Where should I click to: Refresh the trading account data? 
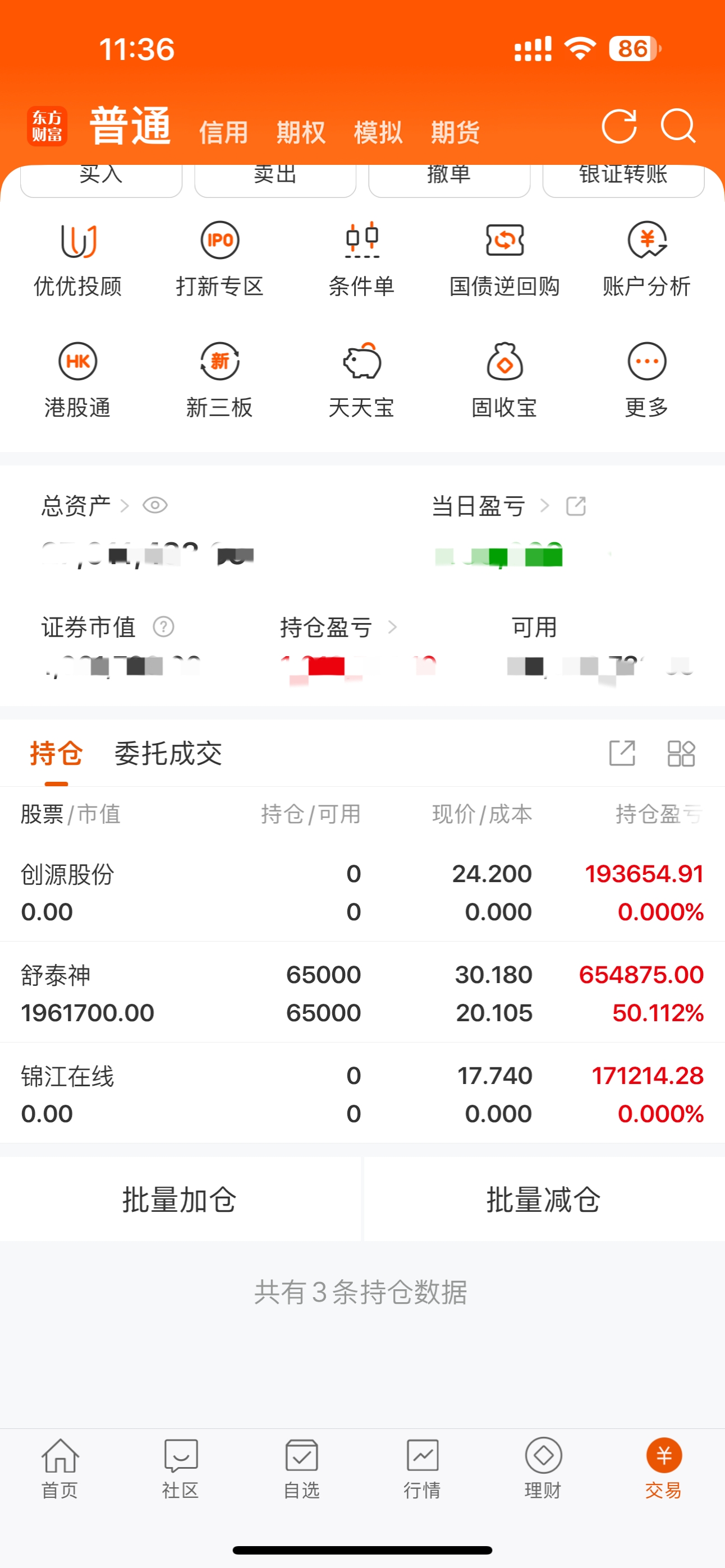pyautogui.click(x=618, y=127)
